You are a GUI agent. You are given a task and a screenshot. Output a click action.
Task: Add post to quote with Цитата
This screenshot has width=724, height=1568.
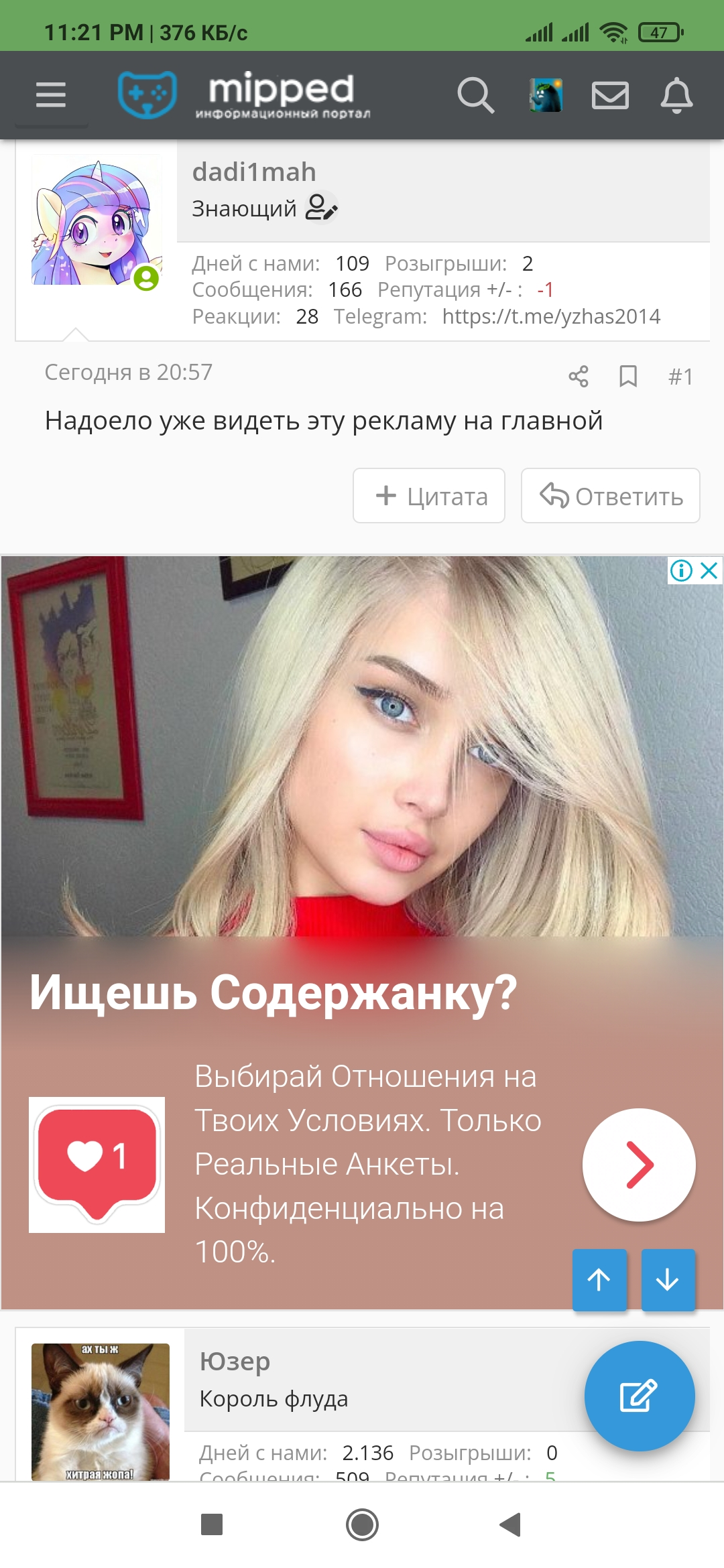click(x=429, y=496)
